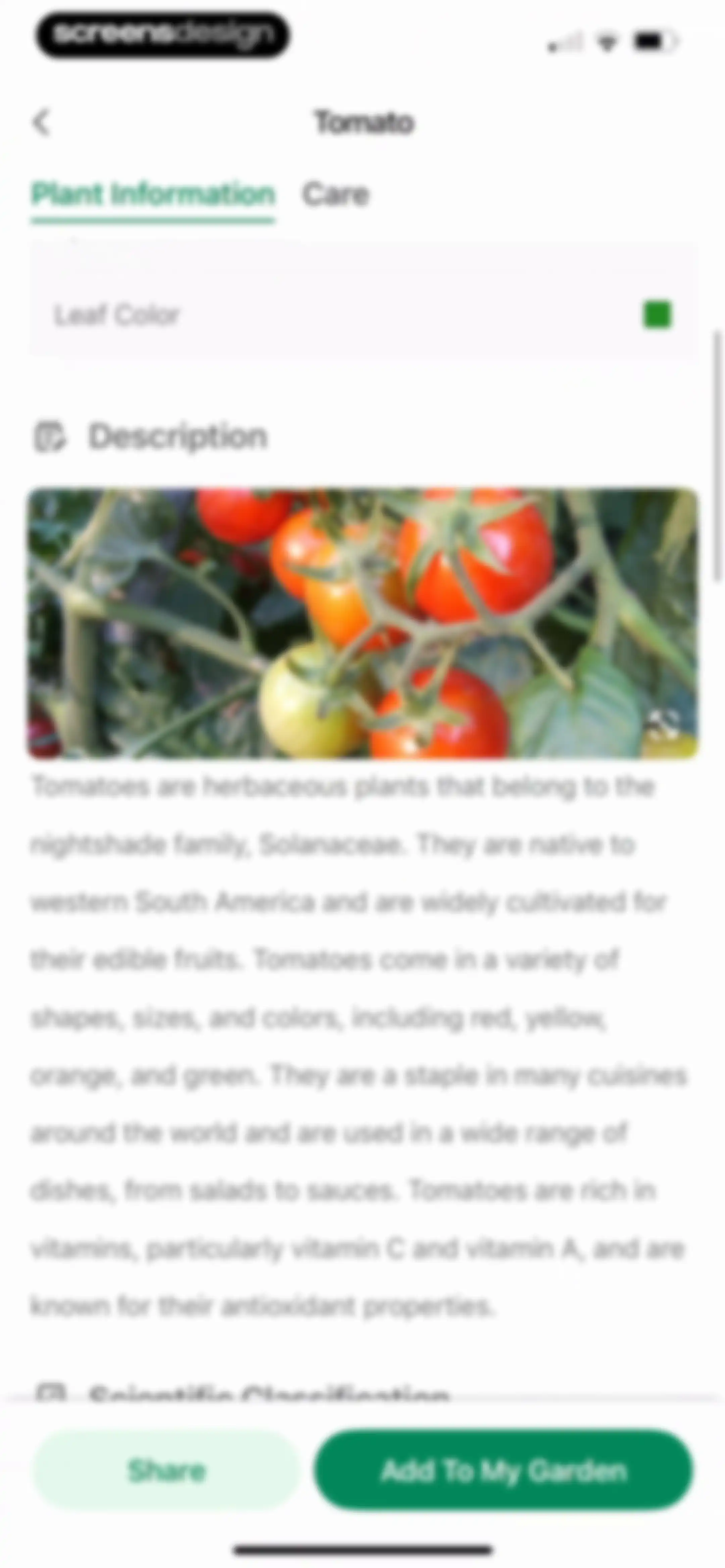725x1568 pixels.
Task: Switch to the Care tab
Action: [335, 195]
